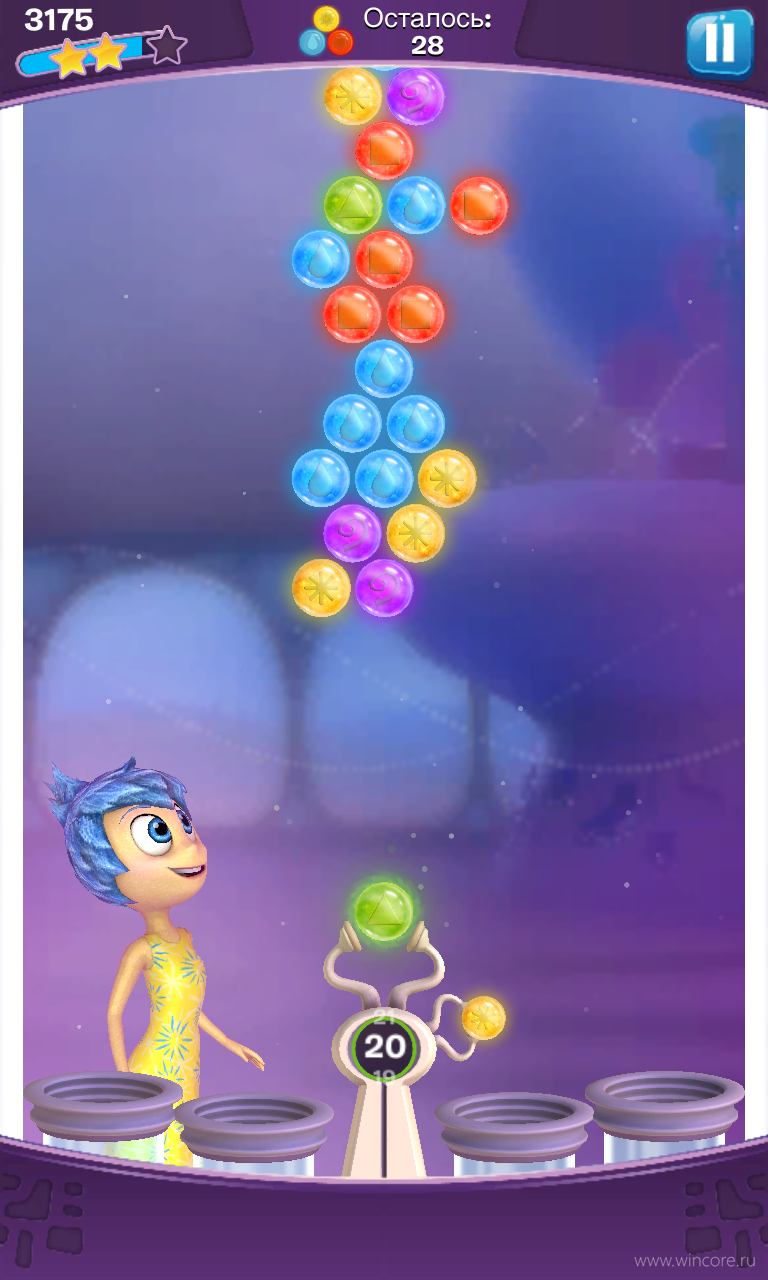This screenshot has height=1280, width=768.
Task: Swap to the yellow reserve bubble
Action: tap(483, 1017)
